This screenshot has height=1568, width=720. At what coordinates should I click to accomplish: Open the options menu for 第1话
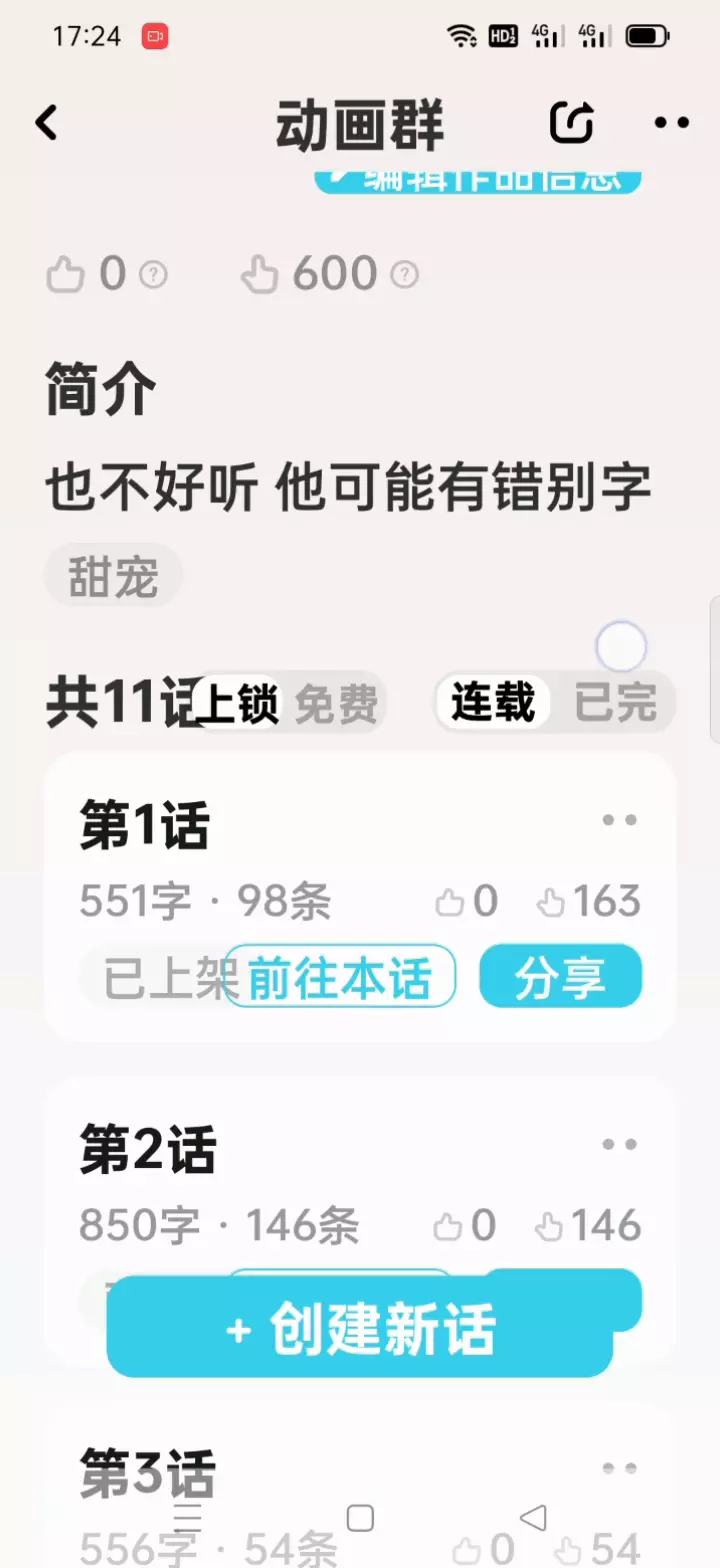(620, 820)
